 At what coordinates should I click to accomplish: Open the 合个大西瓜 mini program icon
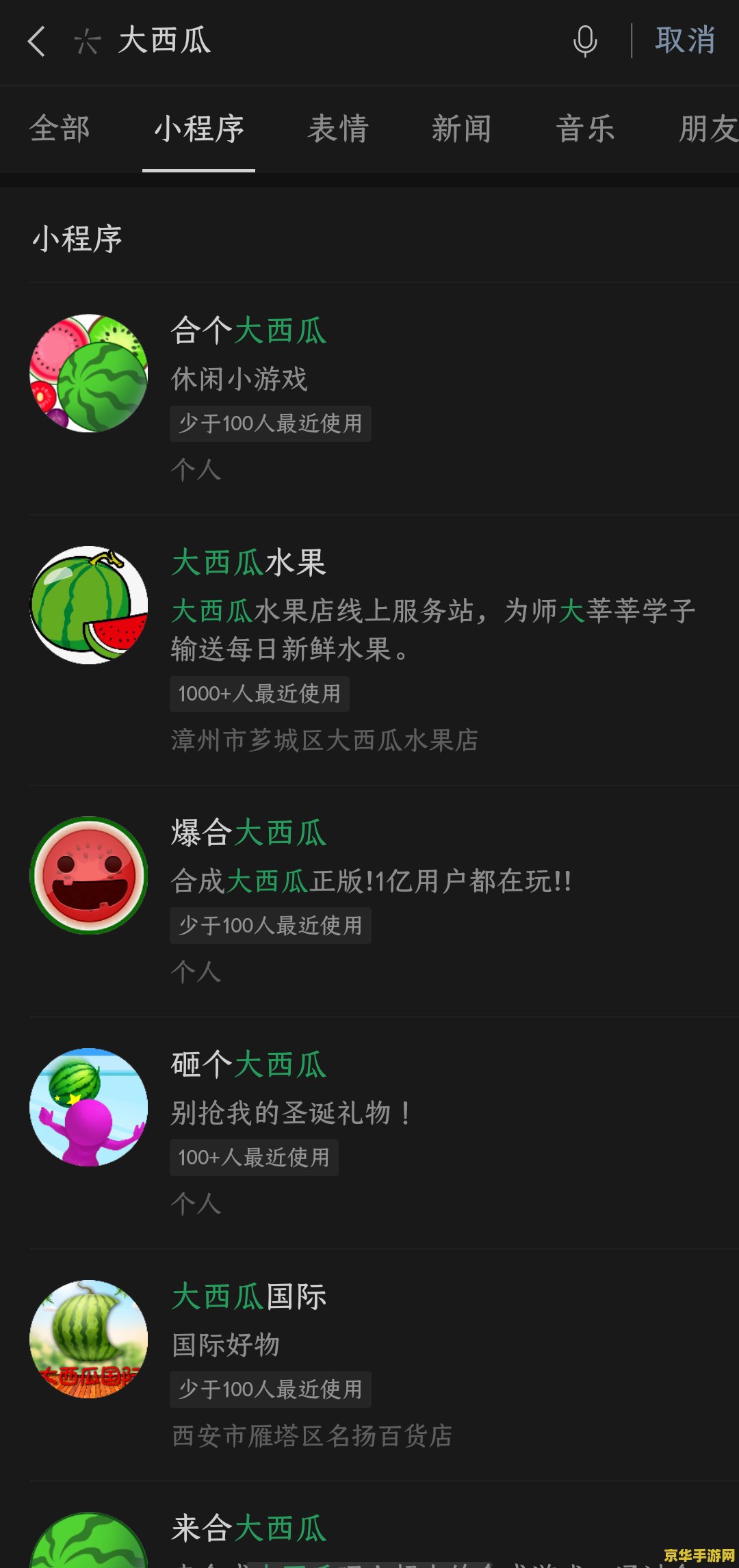90,373
